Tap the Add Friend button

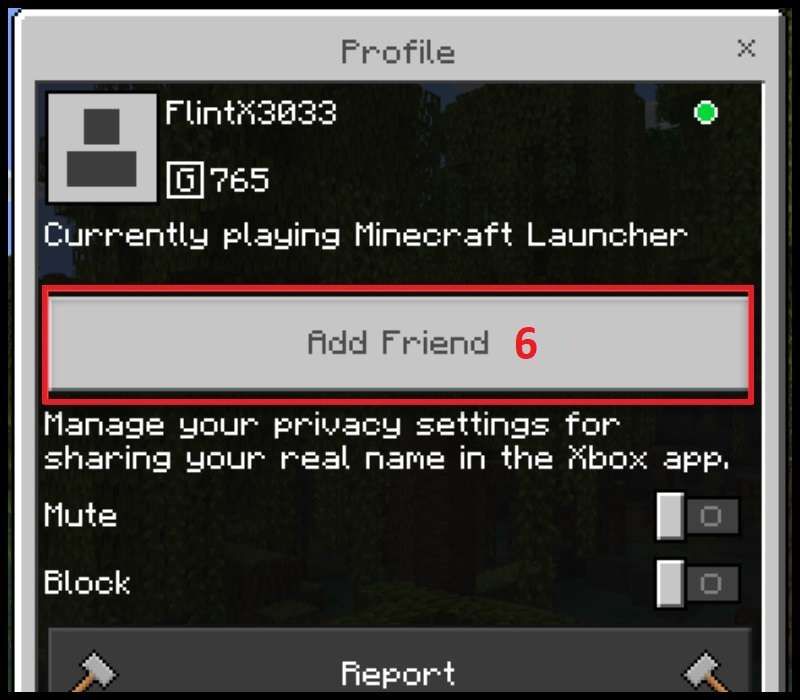[x=399, y=344]
